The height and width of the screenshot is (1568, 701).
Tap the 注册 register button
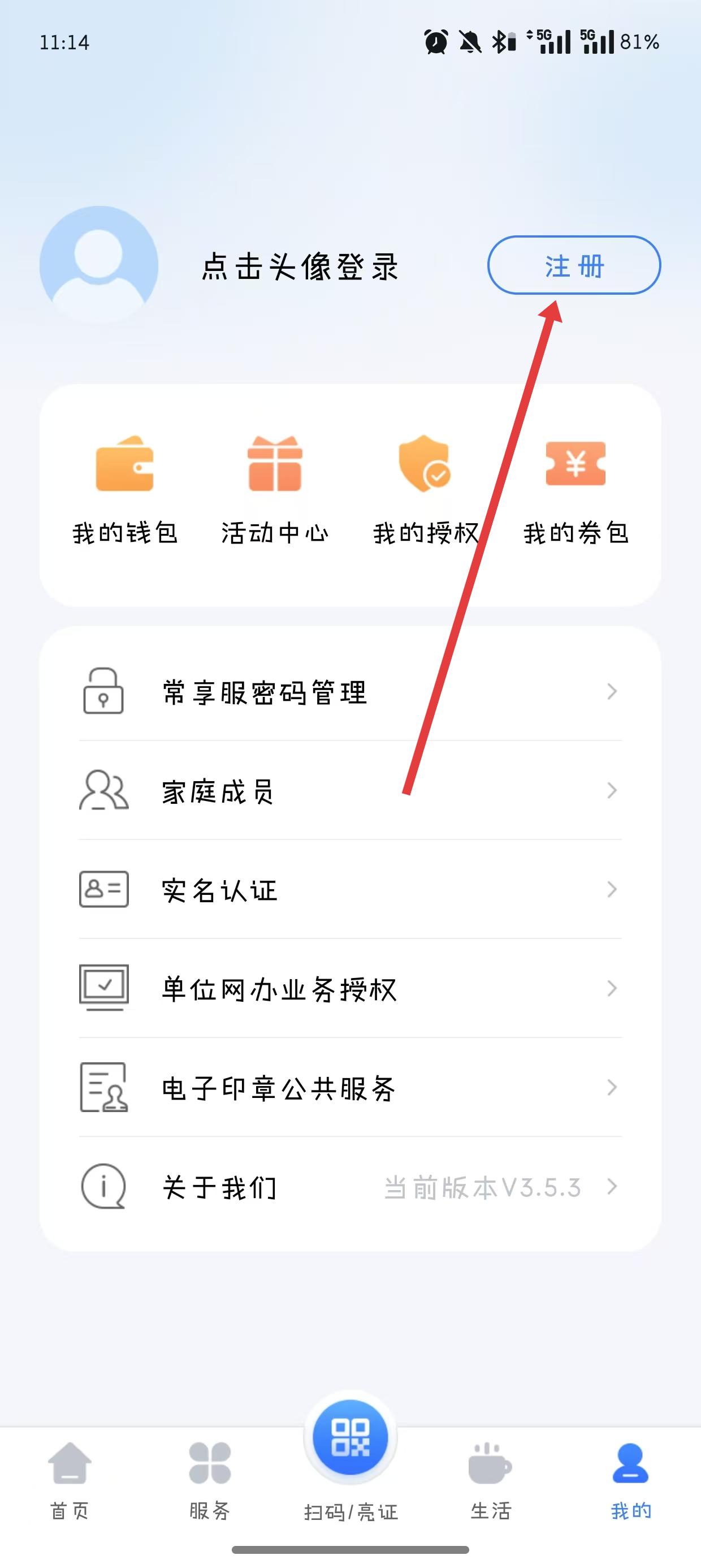point(574,265)
